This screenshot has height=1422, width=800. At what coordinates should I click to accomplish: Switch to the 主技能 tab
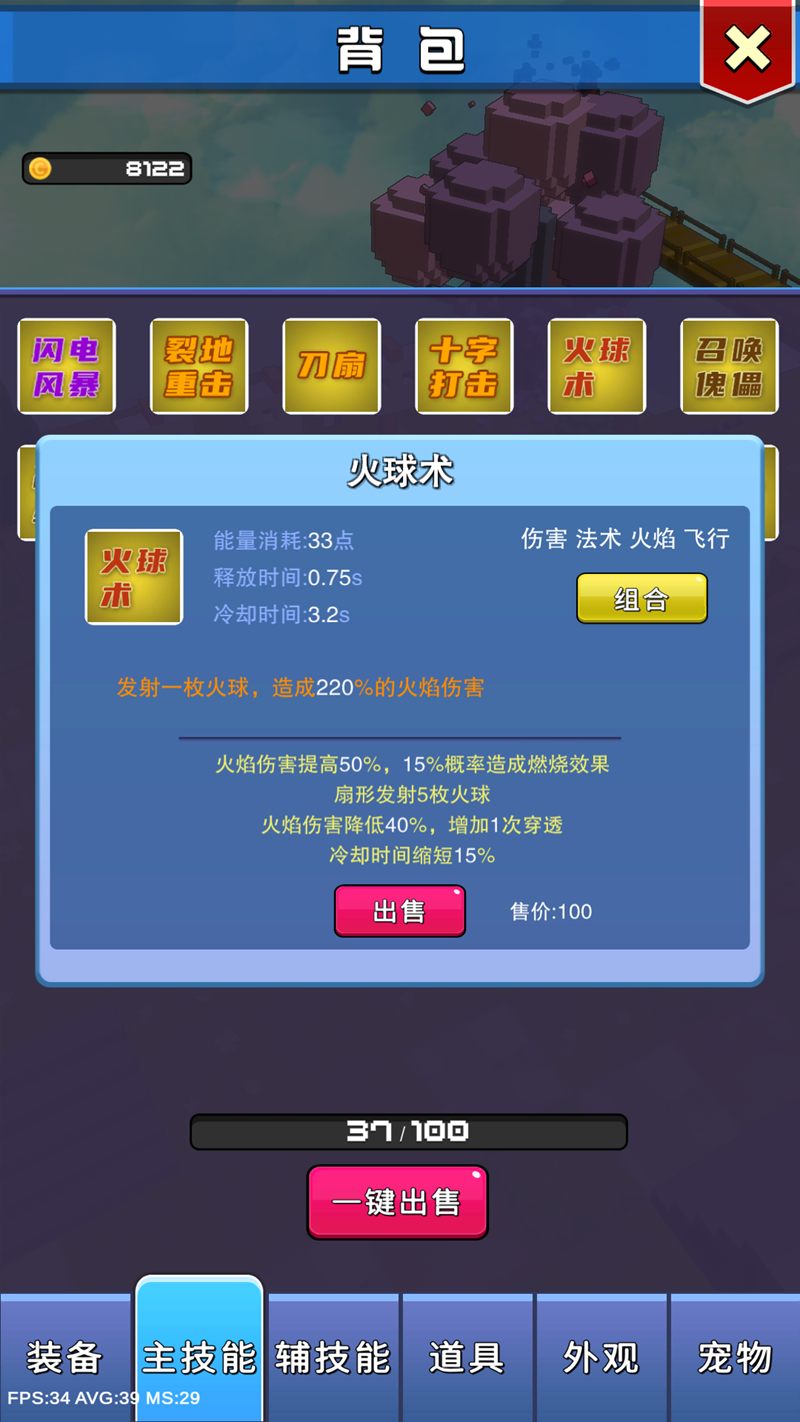tap(199, 1355)
